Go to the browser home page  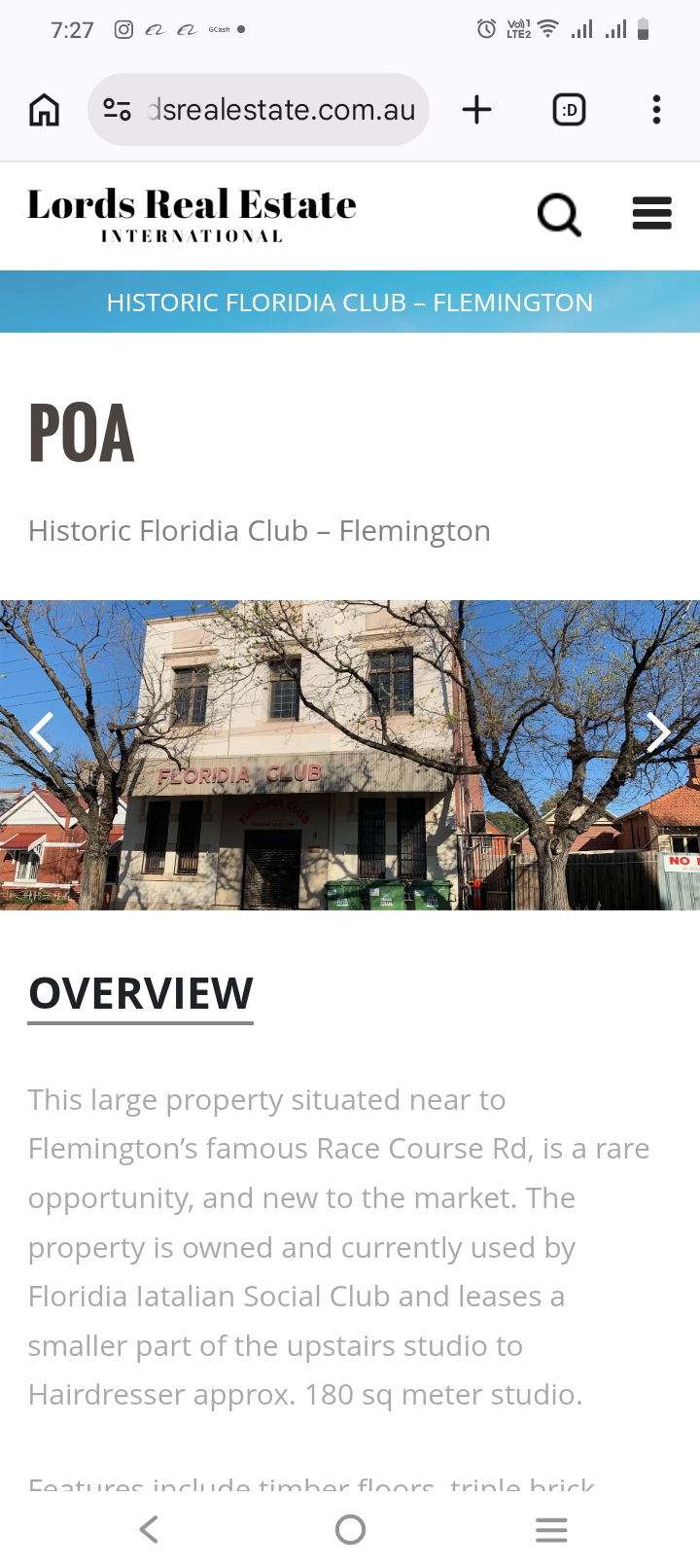44,110
